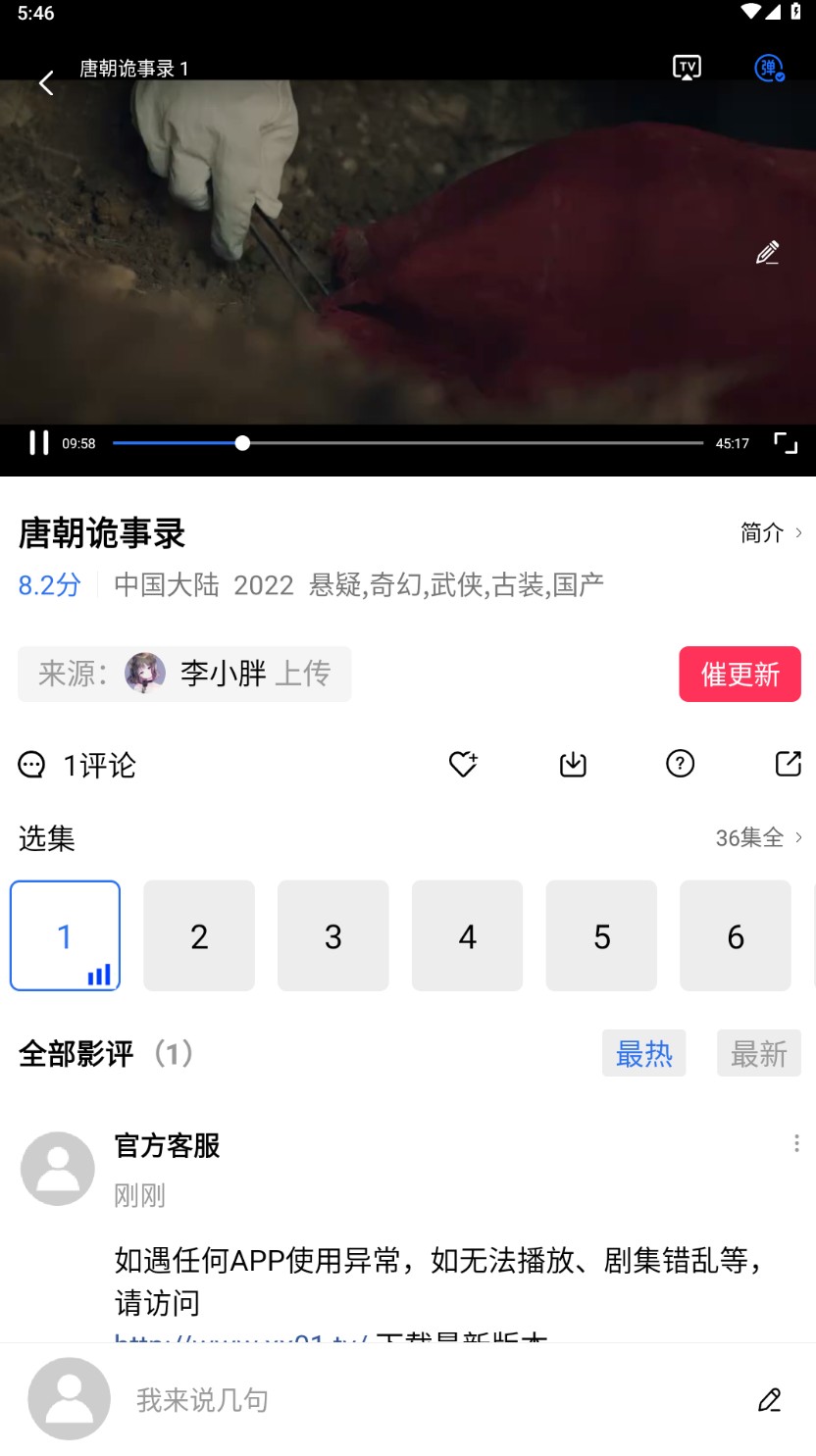Viewport: 816px width, 1456px height.
Task: Open the 1评论 comments
Action: click(78, 765)
